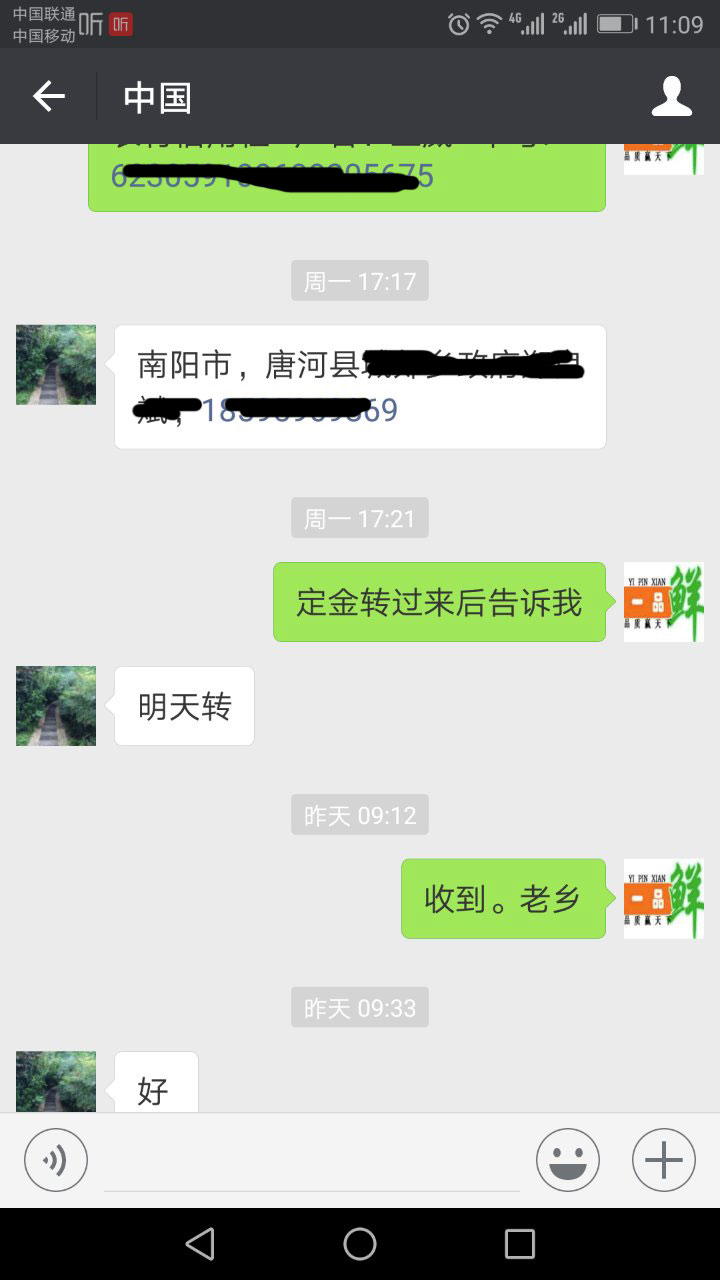Viewport: 720px width, 1280px height.
Task: Open the plus attachment menu
Action: [x=663, y=1160]
